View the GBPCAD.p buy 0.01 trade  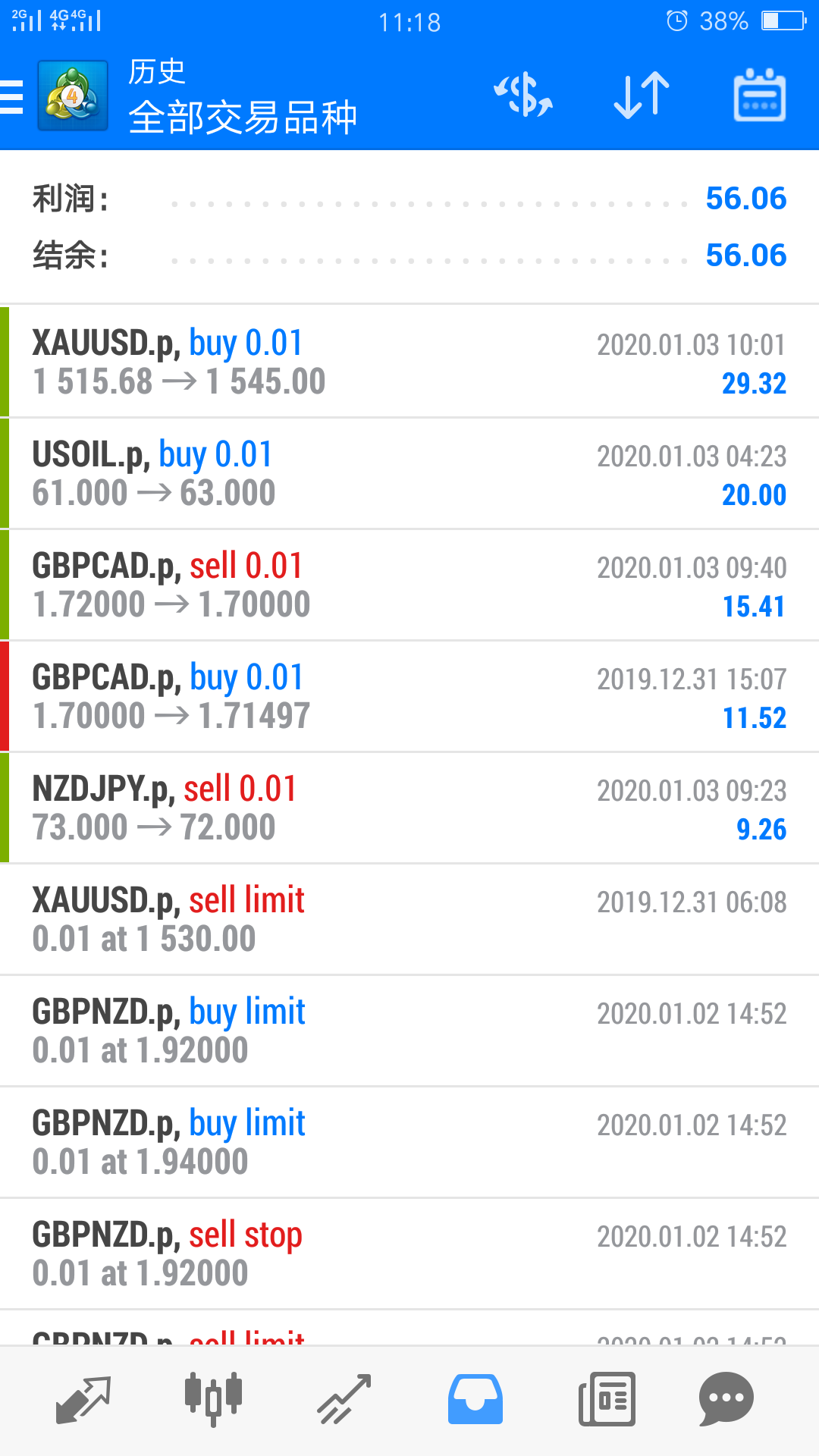click(x=409, y=696)
